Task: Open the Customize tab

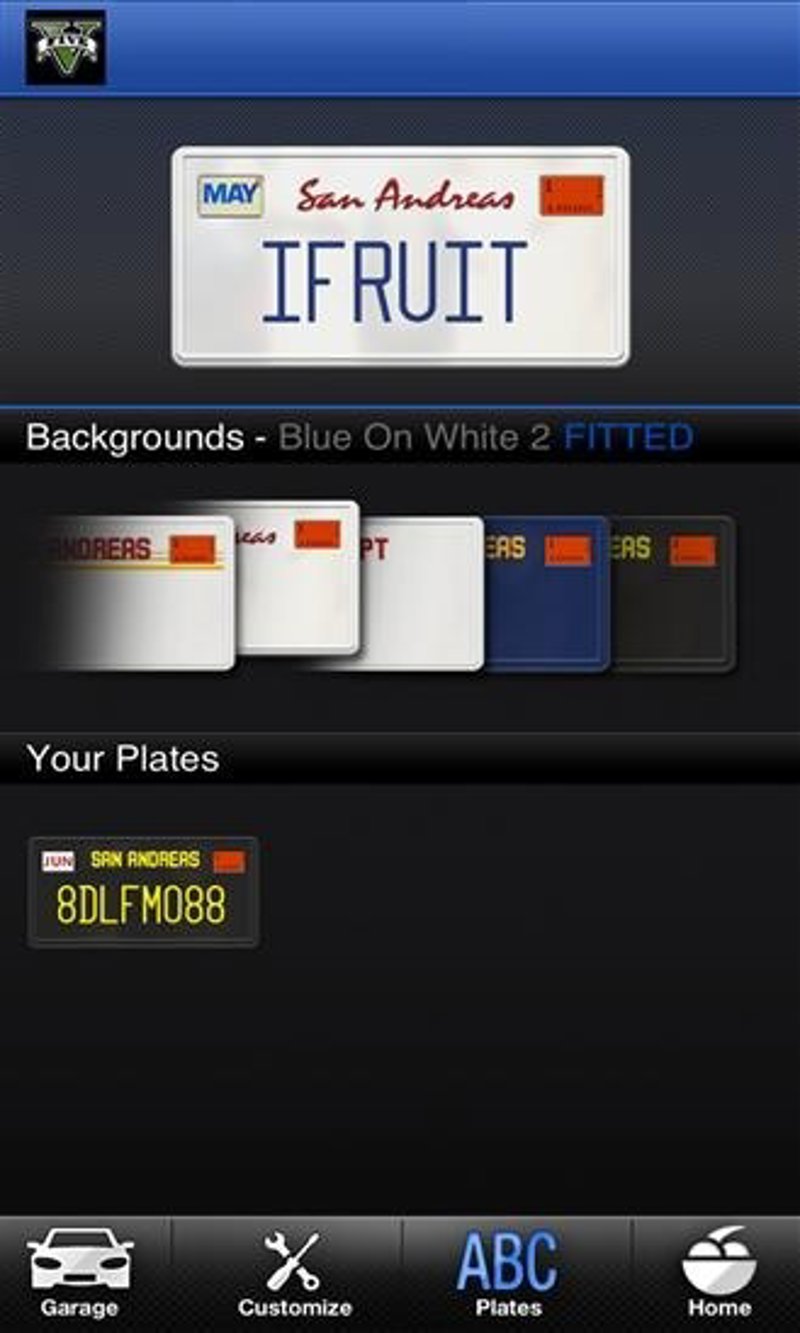Action: [294, 1274]
